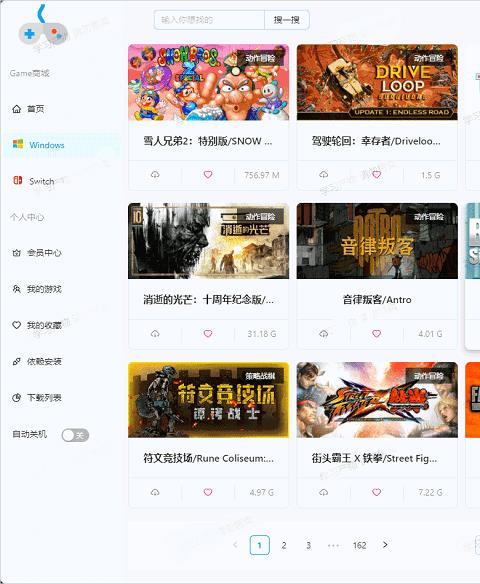This screenshot has height=584, width=480.
Task: Go to 首页 in the sidebar
Action: [28, 109]
